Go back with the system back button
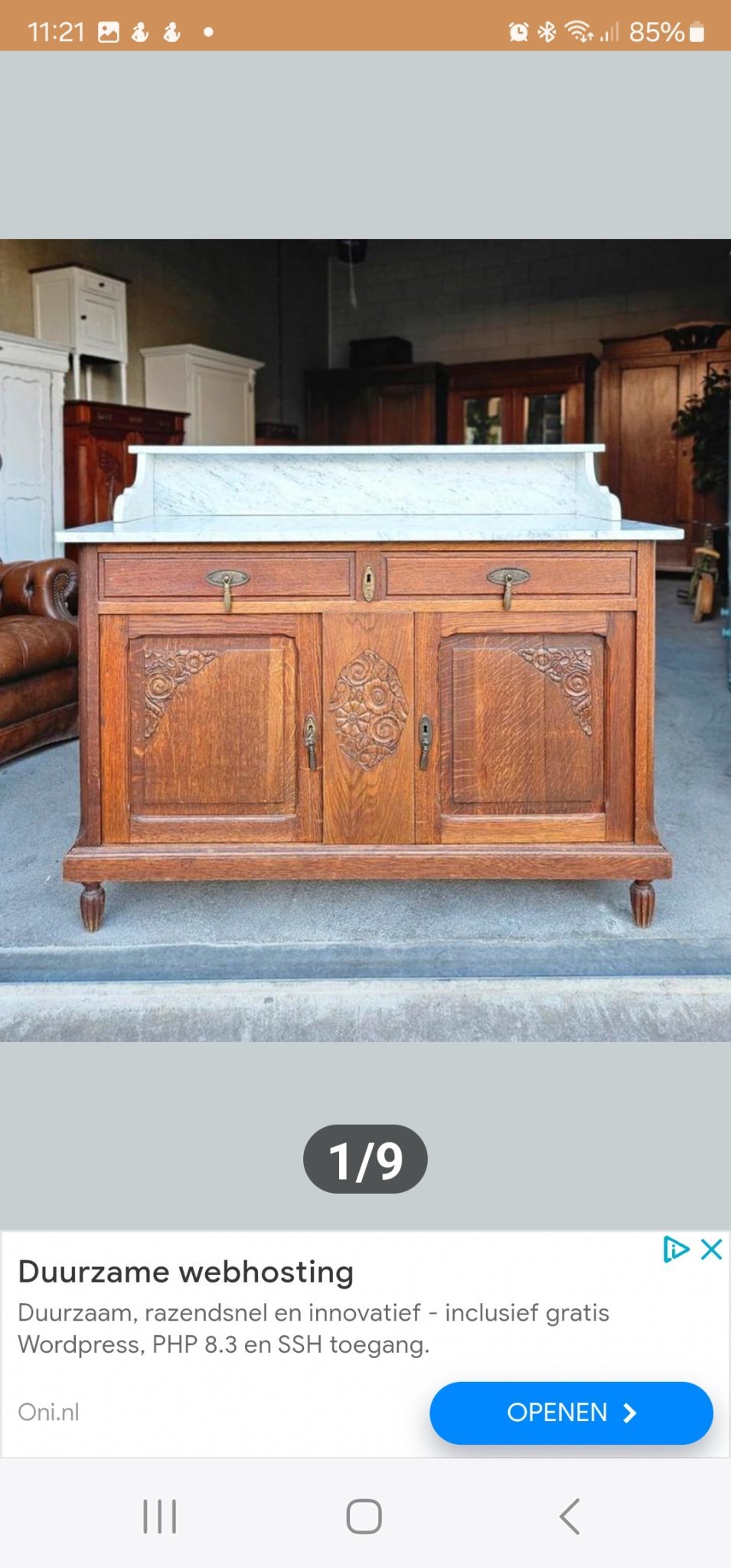The image size is (731, 1568). click(x=569, y=1516)
